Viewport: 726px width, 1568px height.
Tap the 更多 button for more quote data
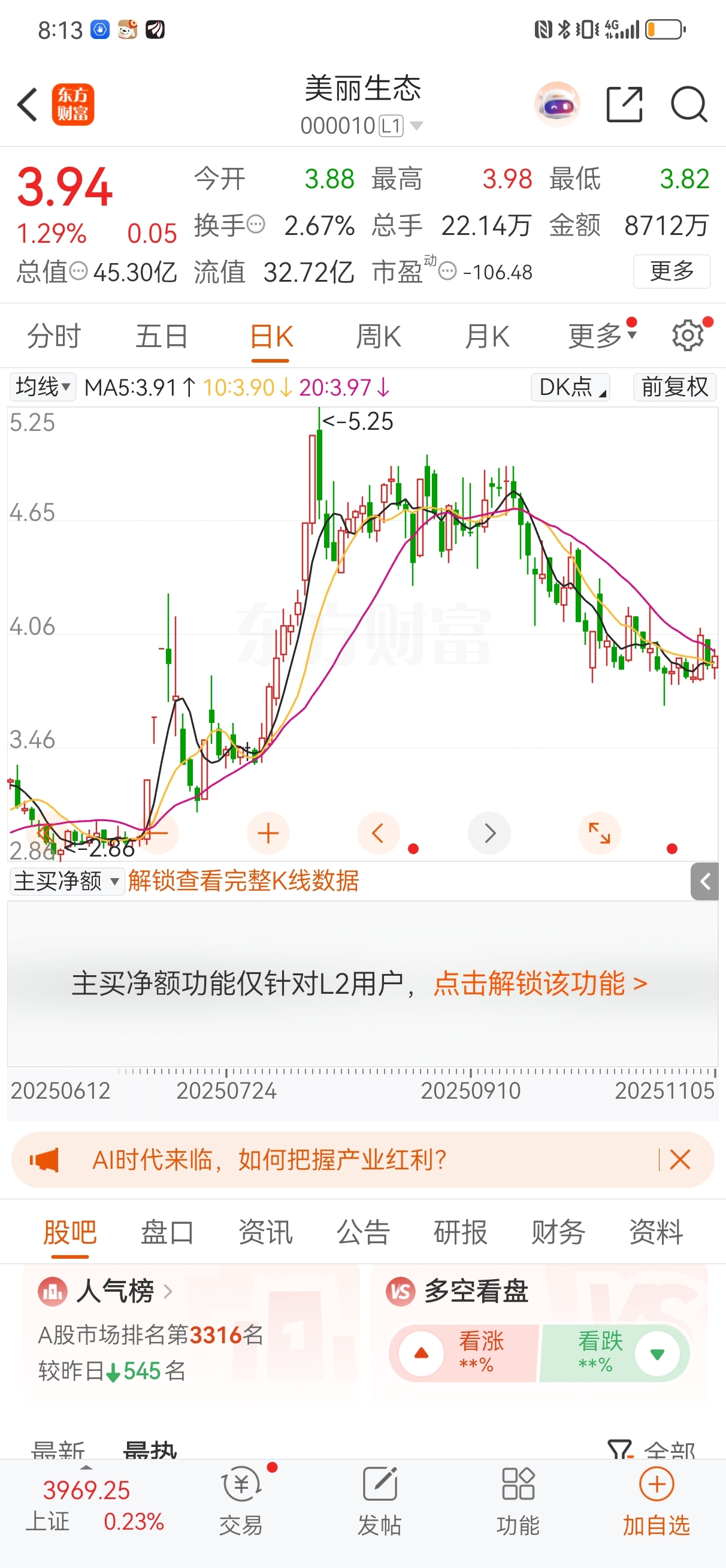(x=672, y=272)
